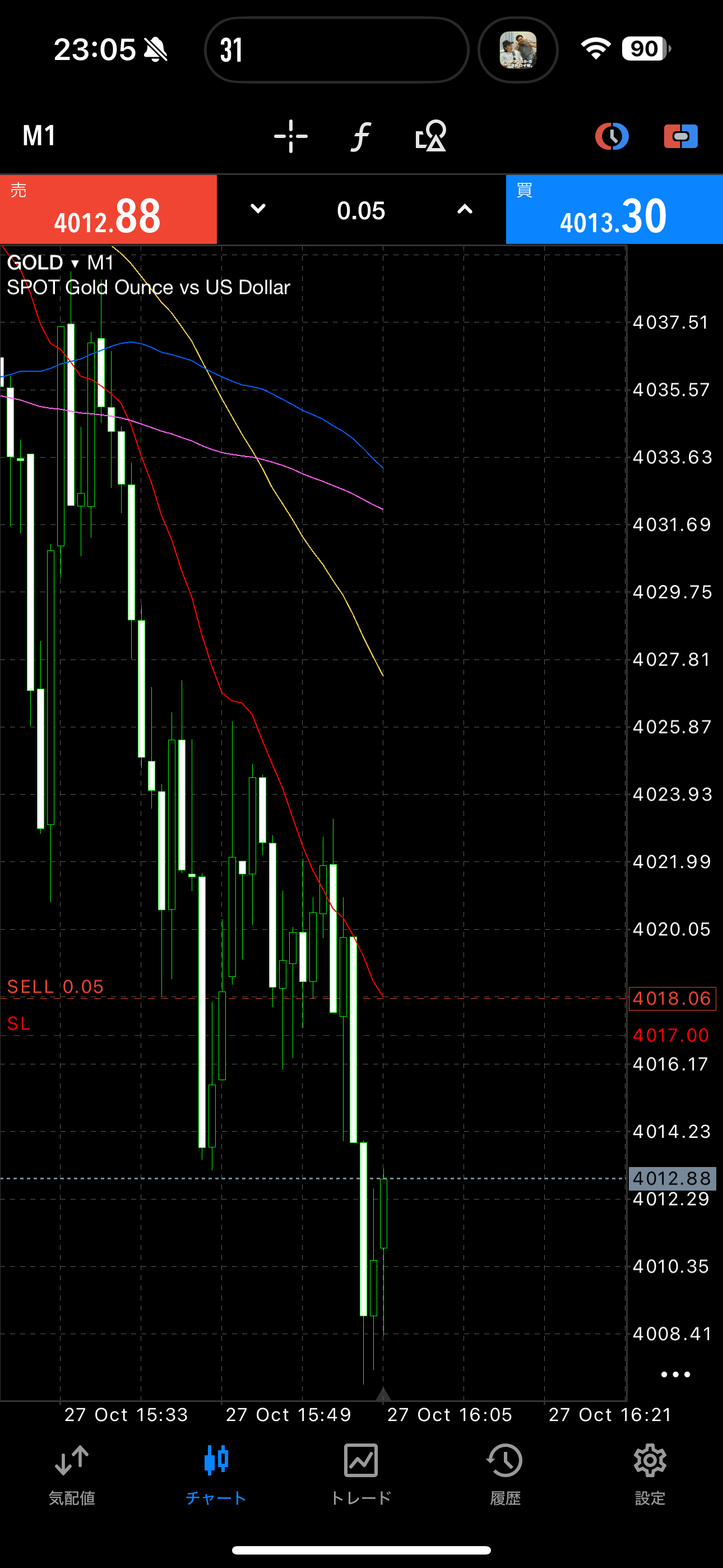
Task: Open the indicators function menu
Action: pyautogui.click(x=360, y=136)
